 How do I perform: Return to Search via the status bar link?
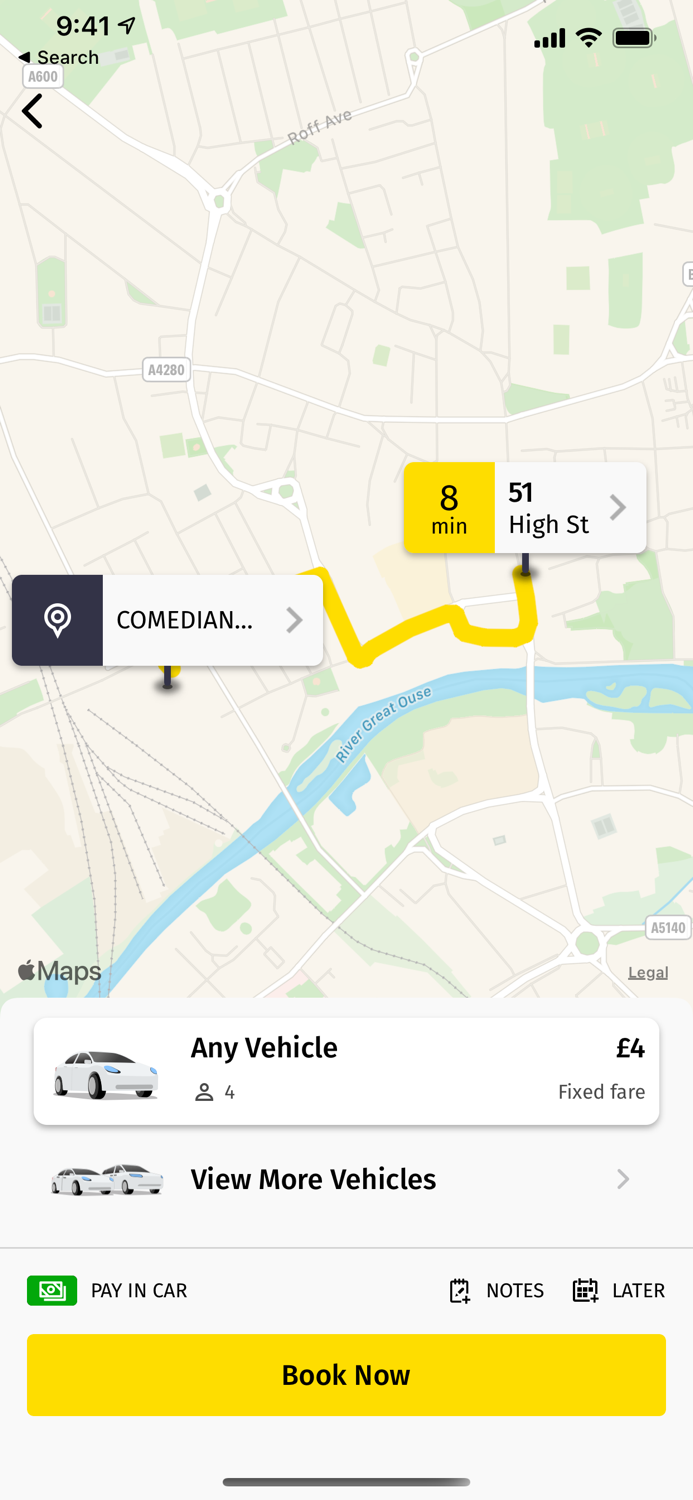click(x=59, y=57)
